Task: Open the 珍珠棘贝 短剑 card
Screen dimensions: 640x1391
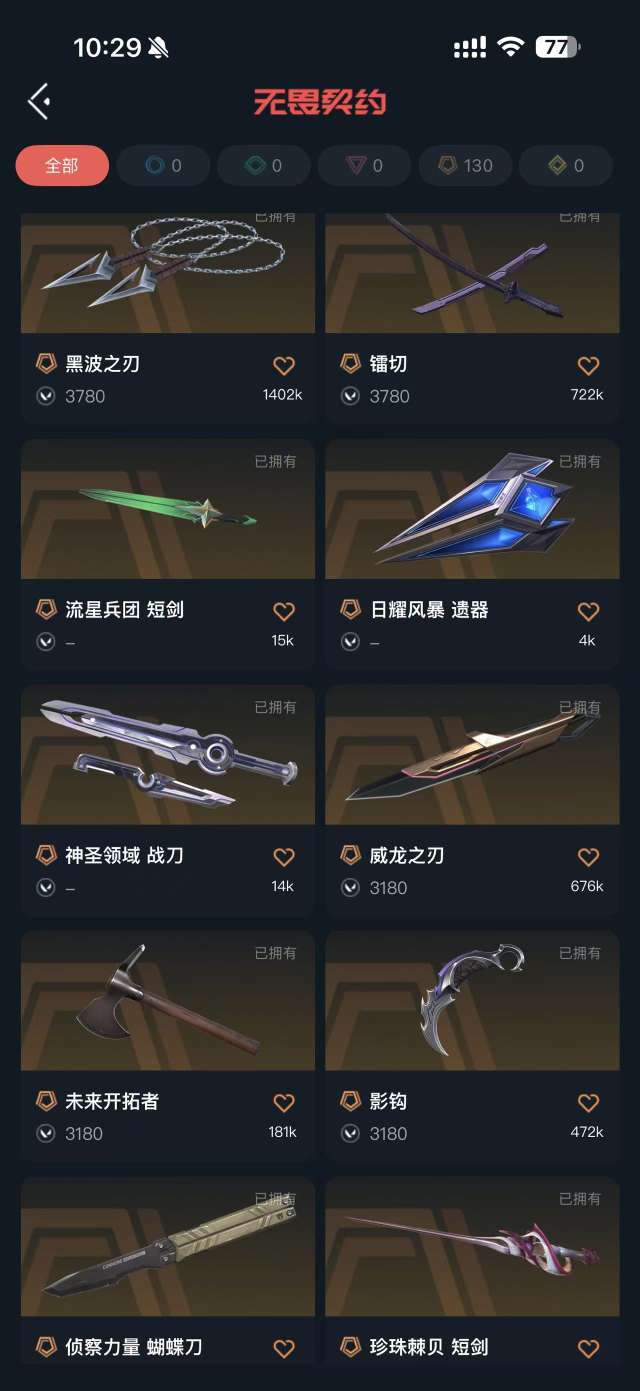Action: click(x=472, y=1271)
